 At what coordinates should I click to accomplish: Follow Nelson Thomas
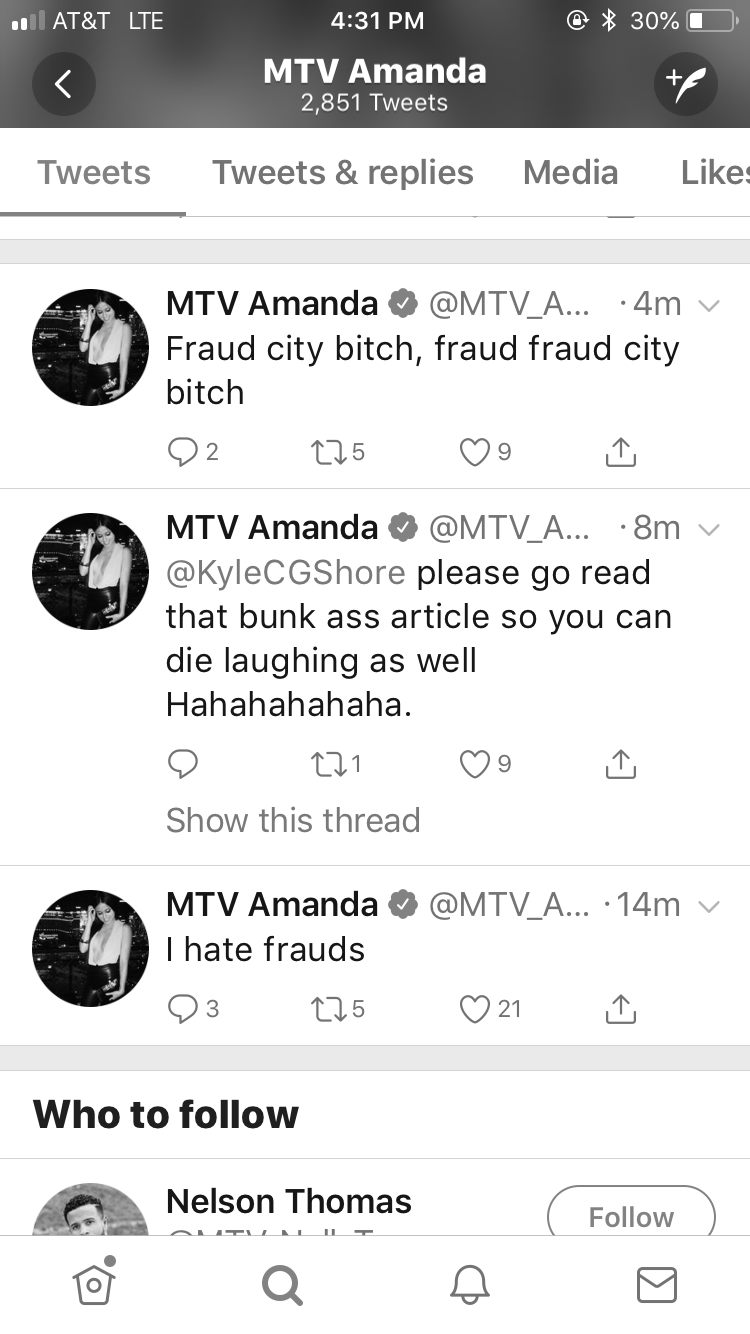point(631,1216)
